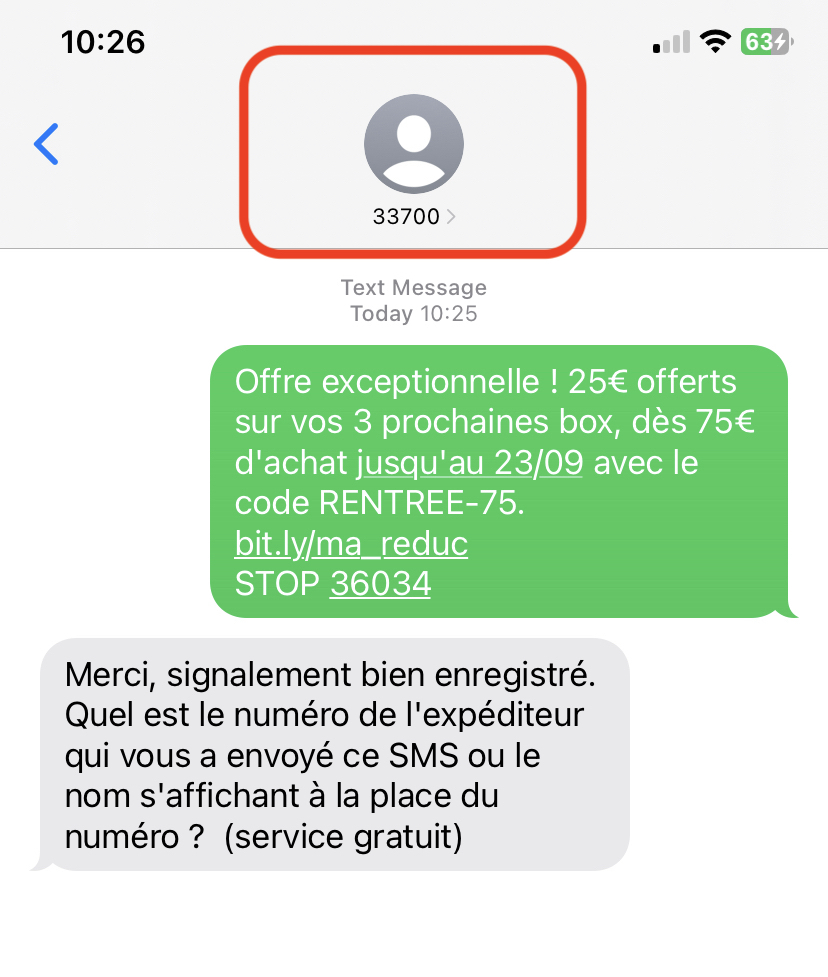828x977 pixels.
Task: Open the bit.ly/ma_reduc link
Action: 351,544
